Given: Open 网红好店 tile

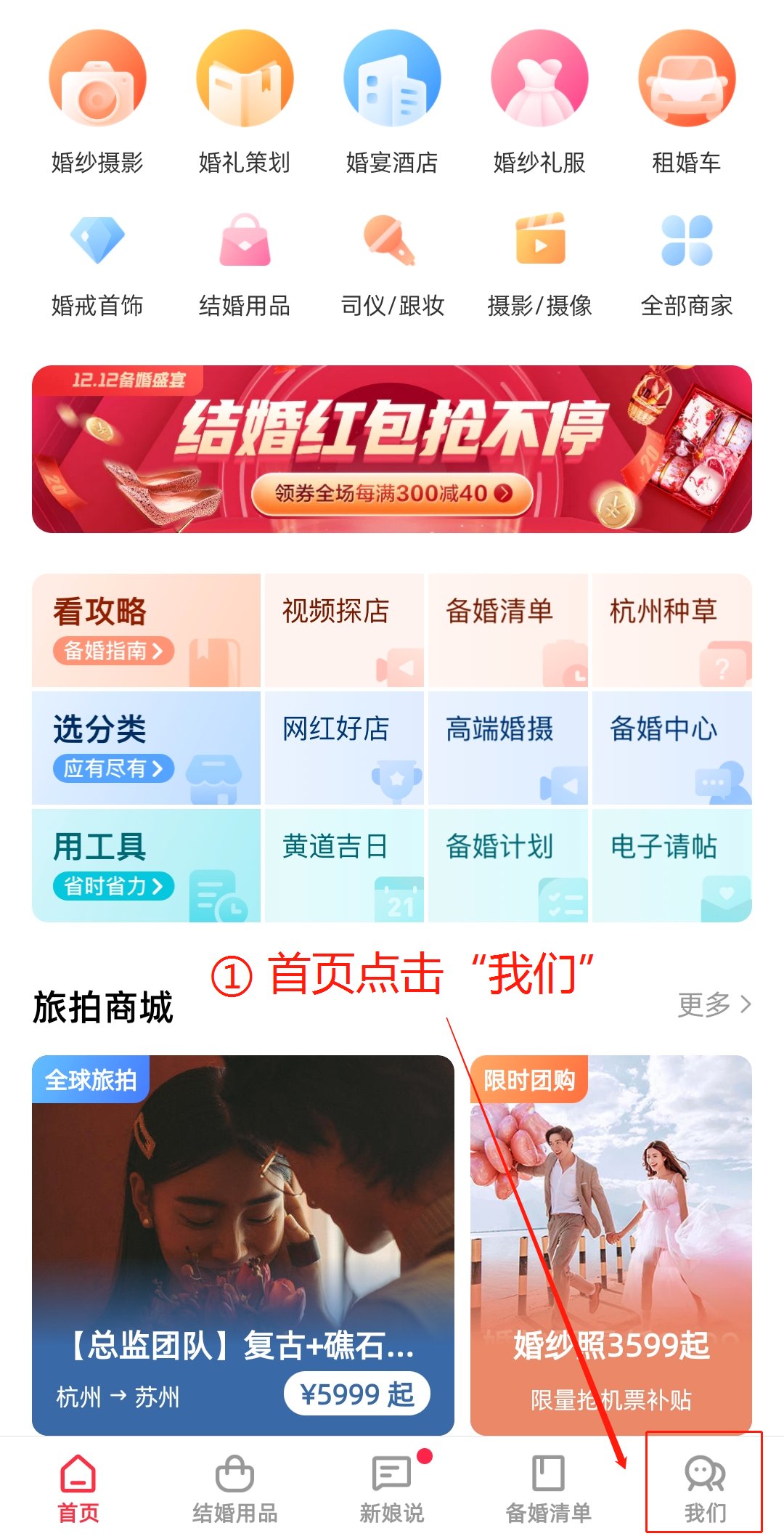Looking at the screenshot, I should tap(344, 748).
